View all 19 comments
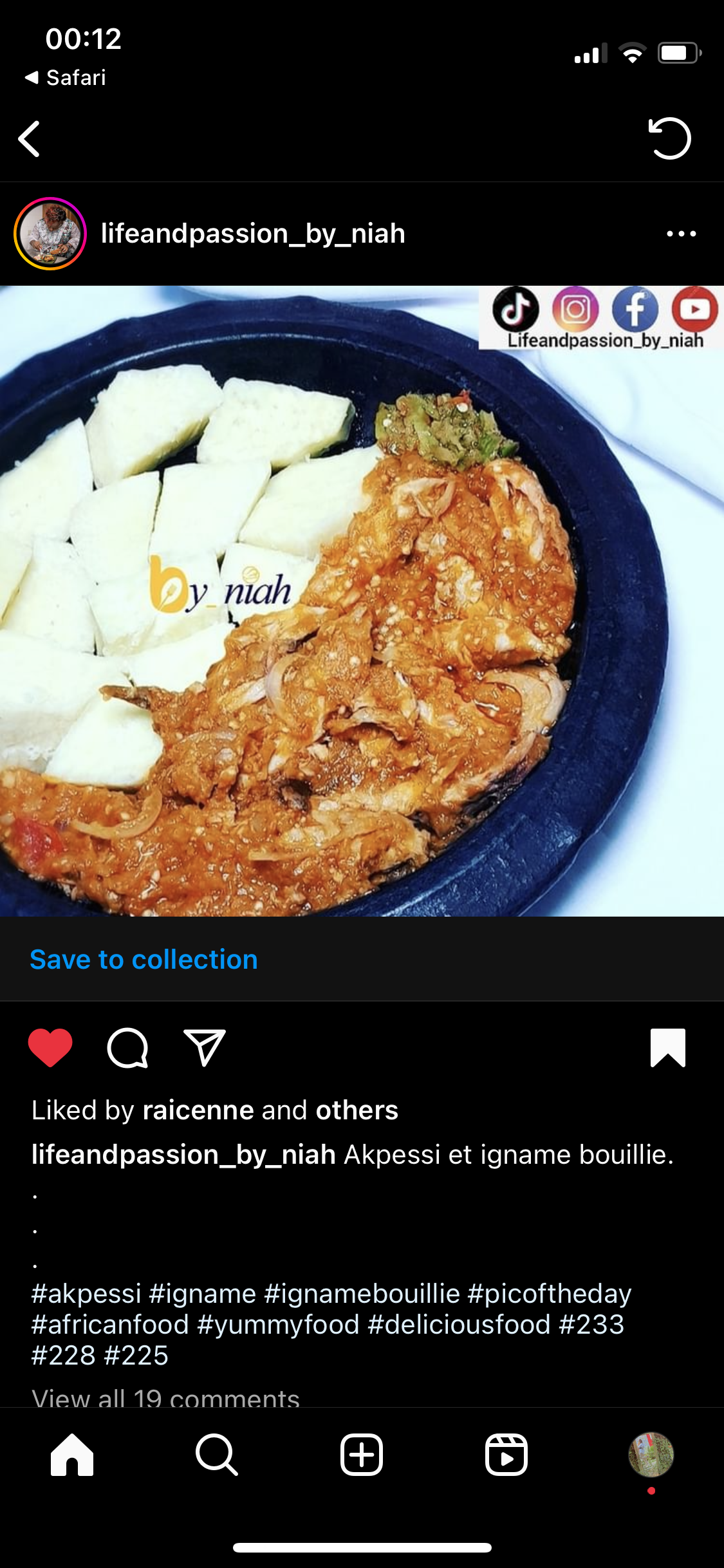The image size is (724, 1568). (165, 1397)
